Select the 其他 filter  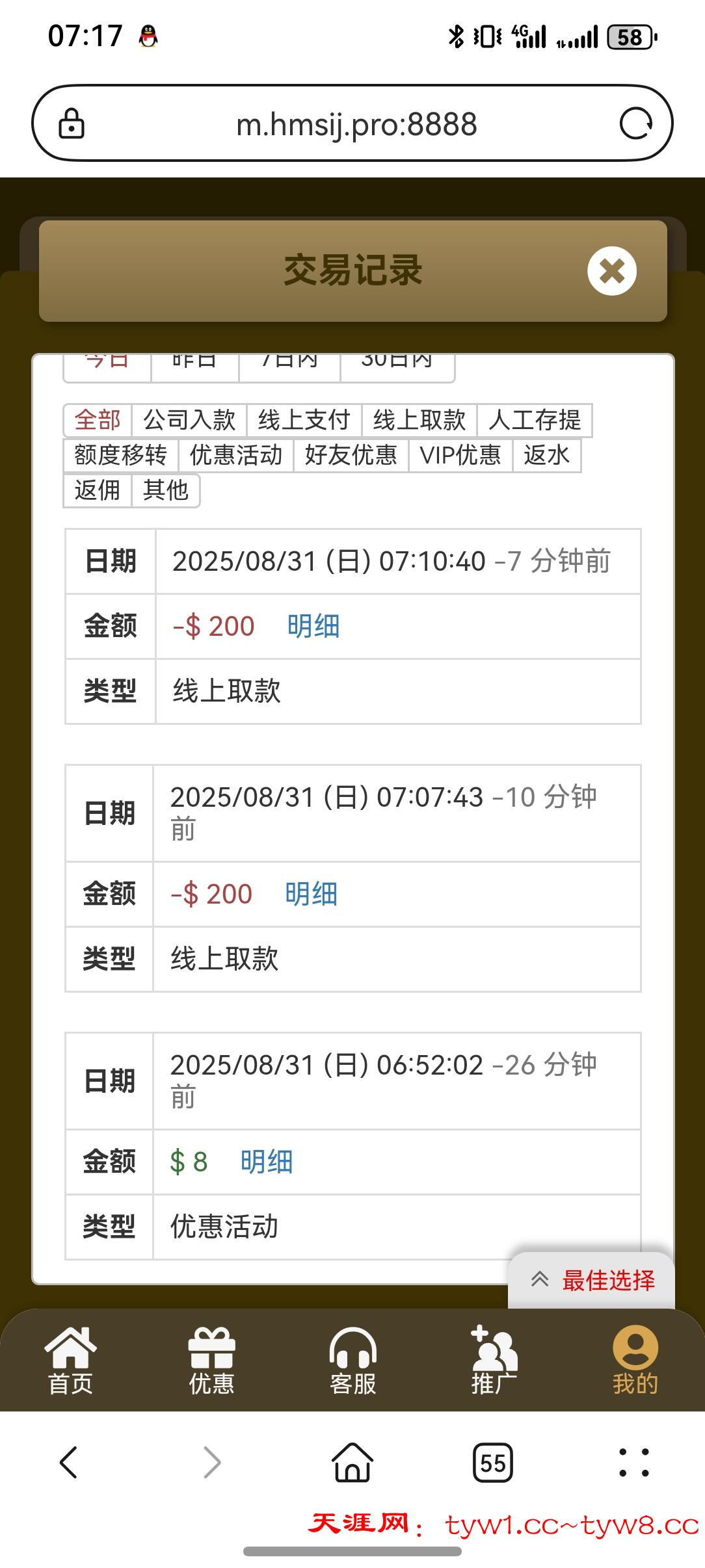point(165,490)
